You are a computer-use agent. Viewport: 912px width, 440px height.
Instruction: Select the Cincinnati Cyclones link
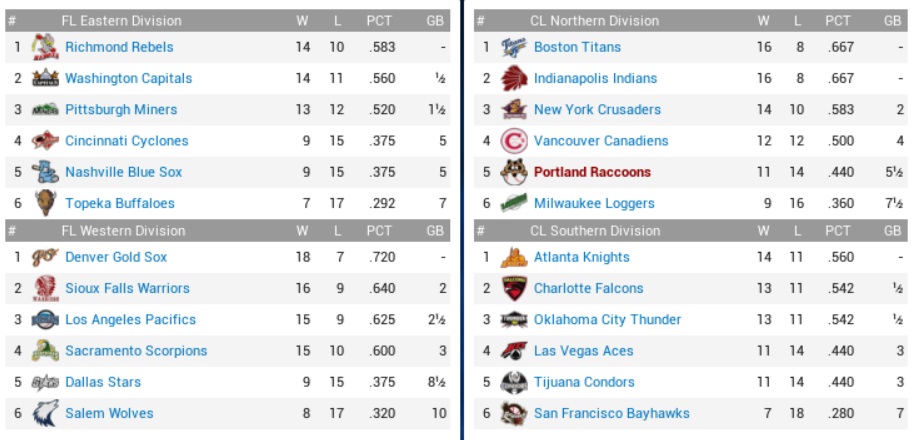[x=126, y=141]
